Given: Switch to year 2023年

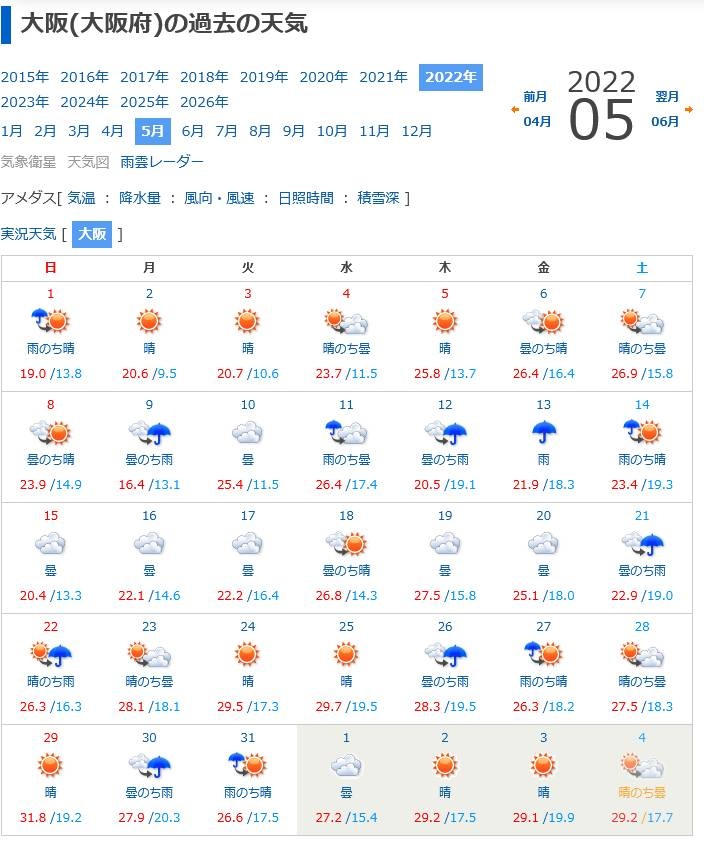Looking at the screenshot, I should pos(25,102).
